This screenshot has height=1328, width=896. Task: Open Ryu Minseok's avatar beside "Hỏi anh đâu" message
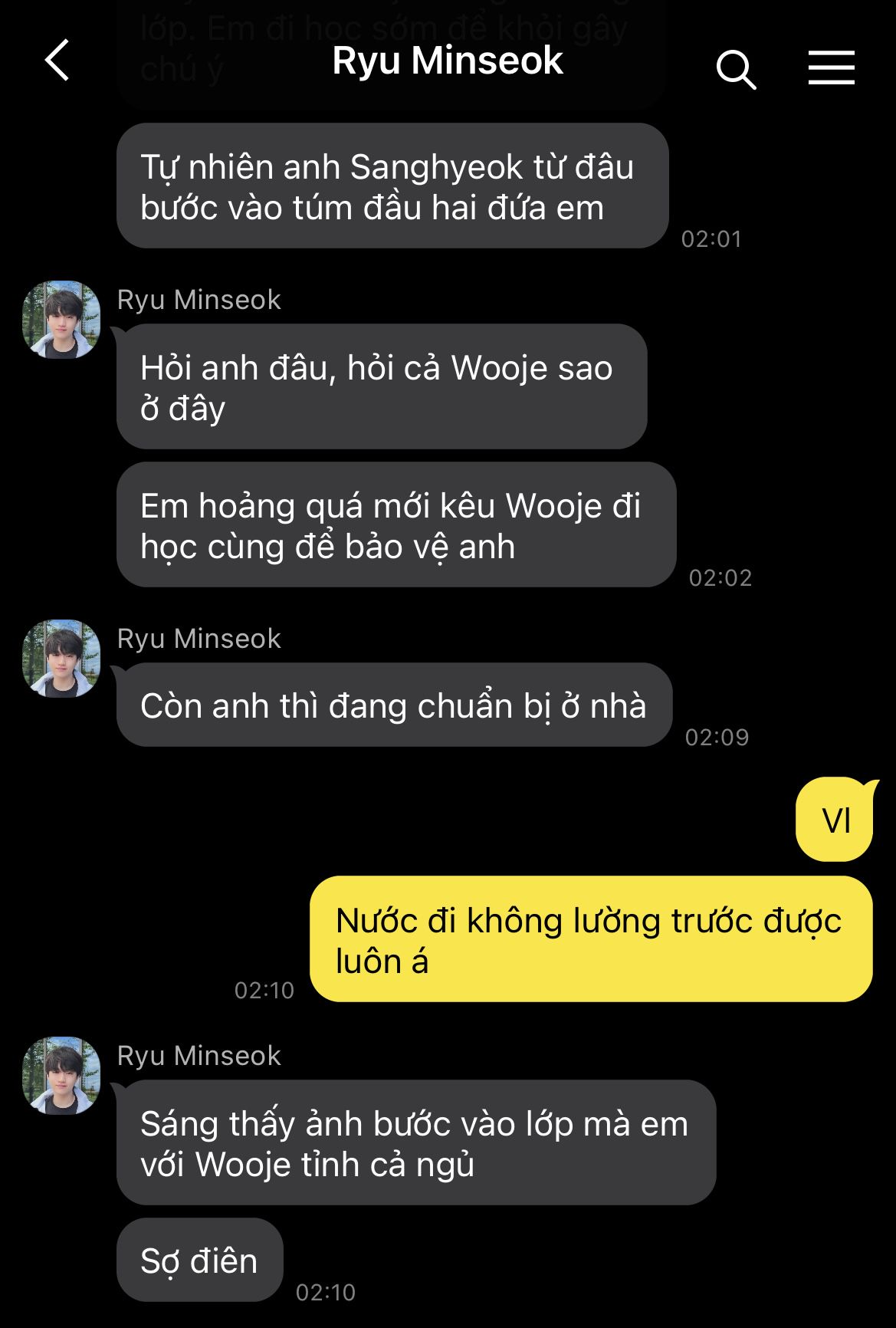(61, 320)
